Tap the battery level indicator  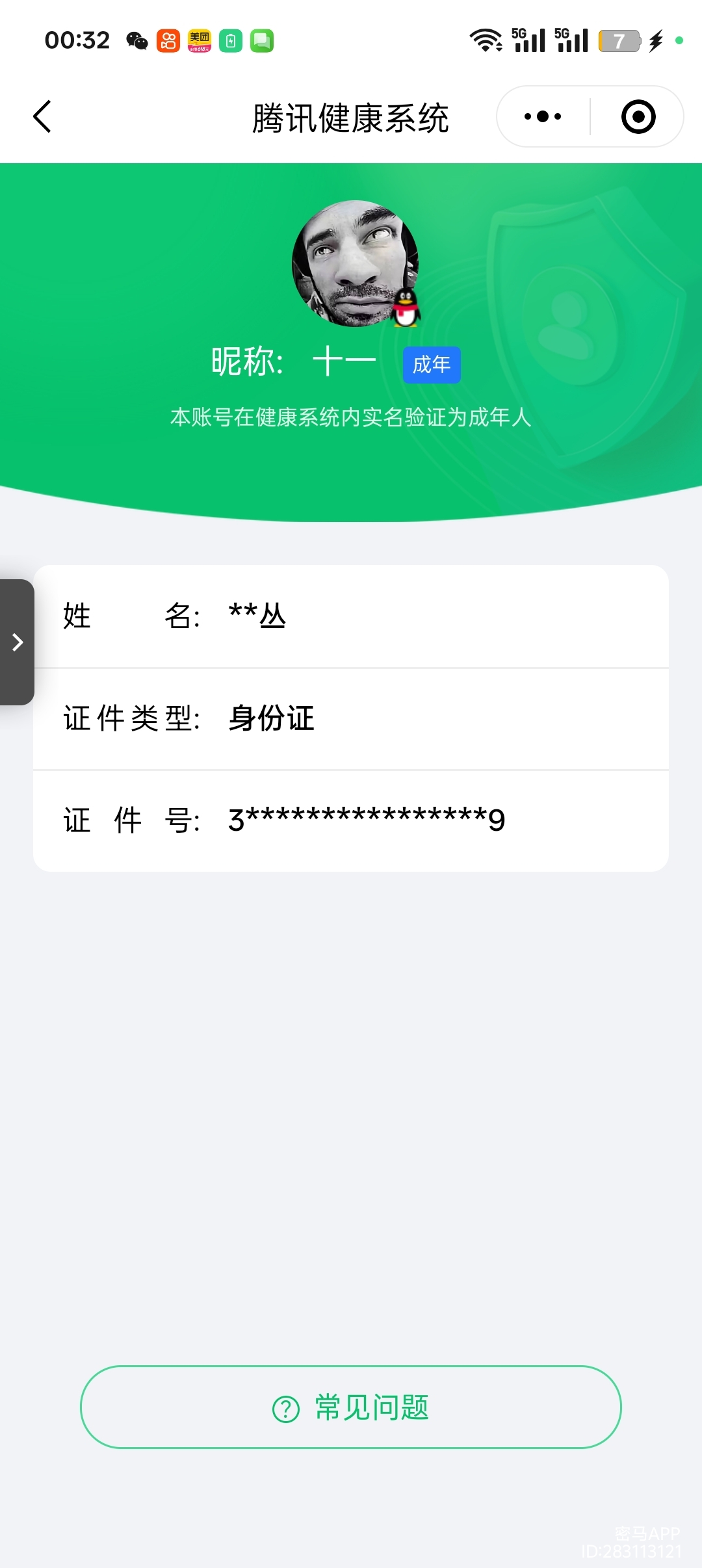(618, 41)
